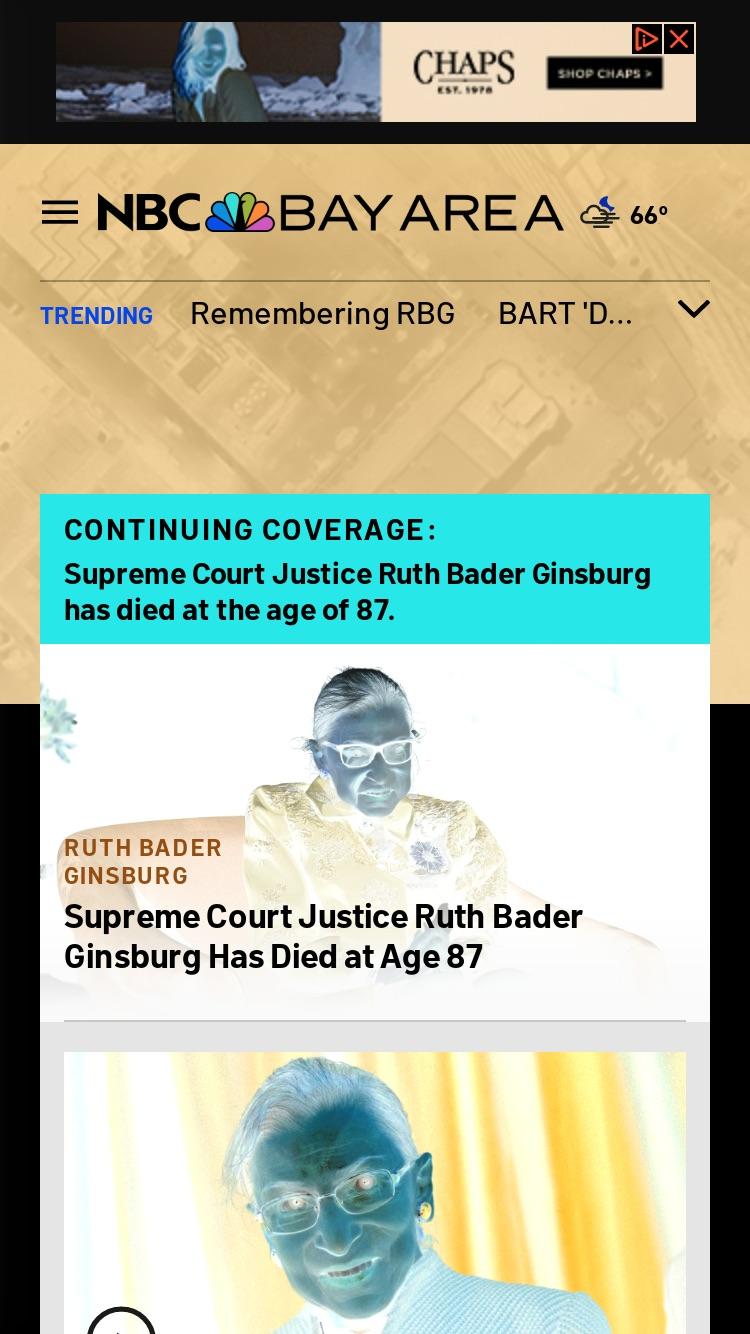Open the AdChoices info icon
This screenshot has width=750, height=1334.
point(647,39)
